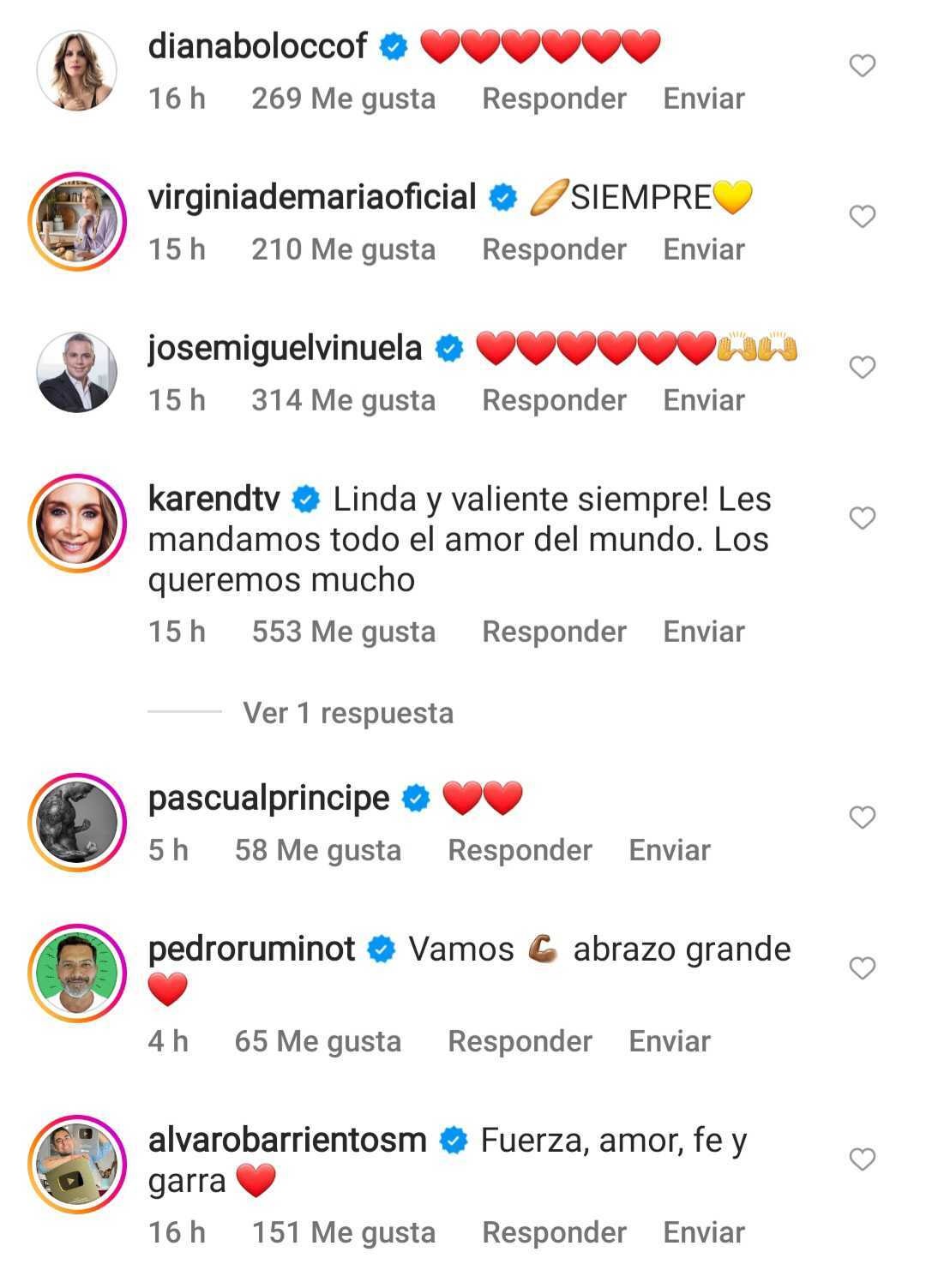Open pedroruminot's profile picture

click(x=80, y=968)
